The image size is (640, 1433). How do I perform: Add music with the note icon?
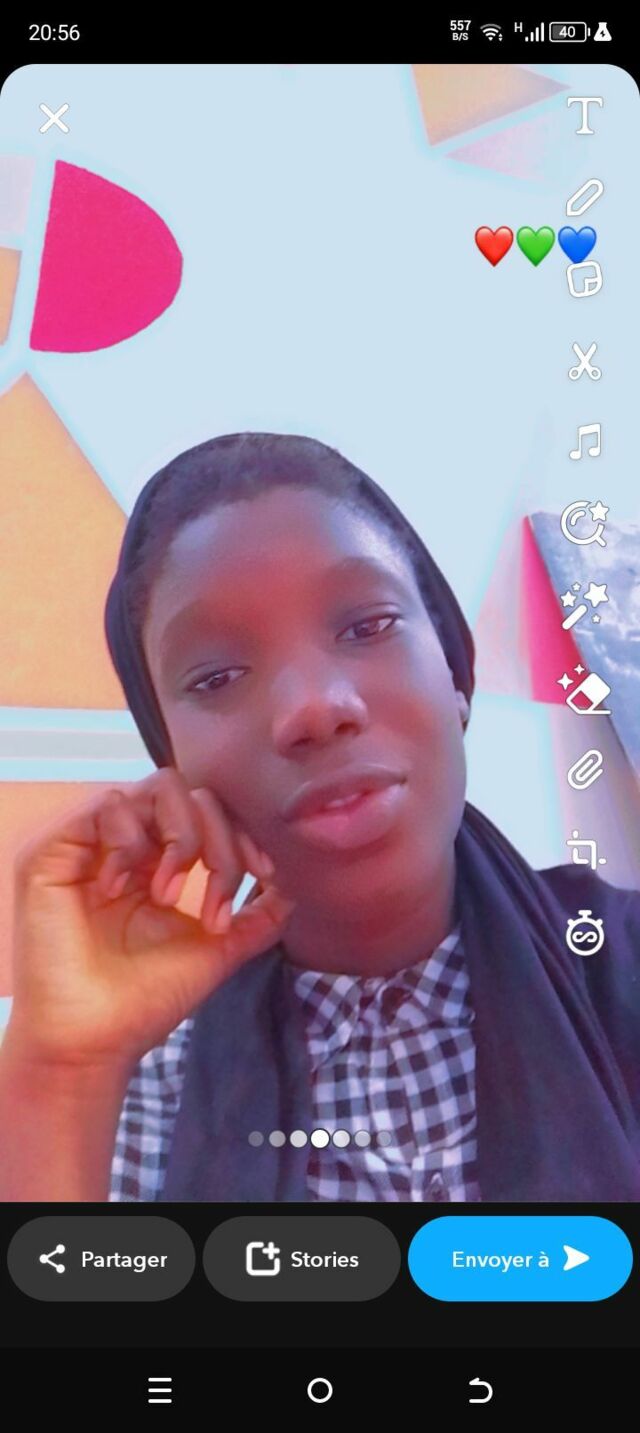tap(585, 441)
